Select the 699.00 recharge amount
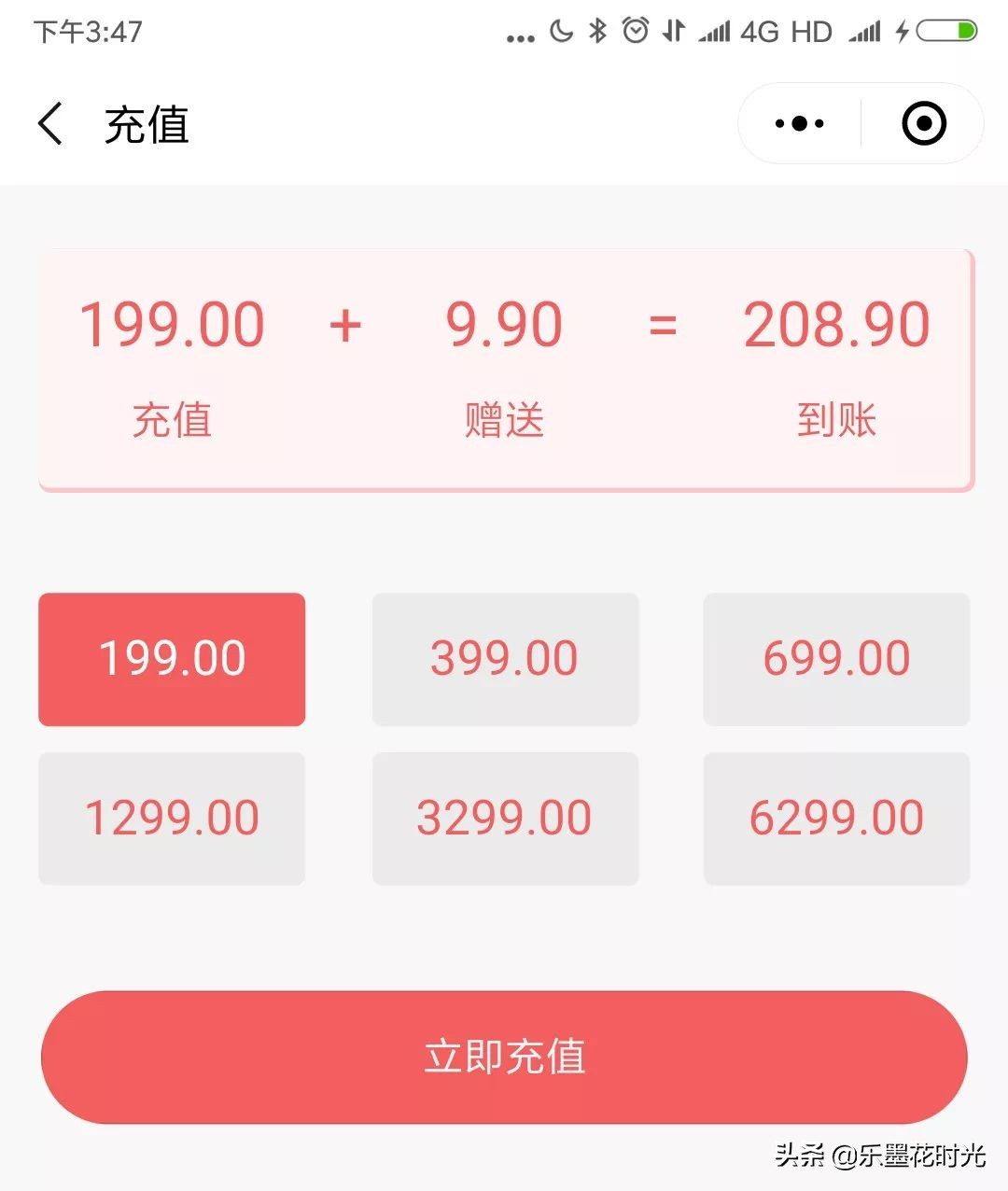Viewport: 1008px width, 1191px height. point(836,658)
